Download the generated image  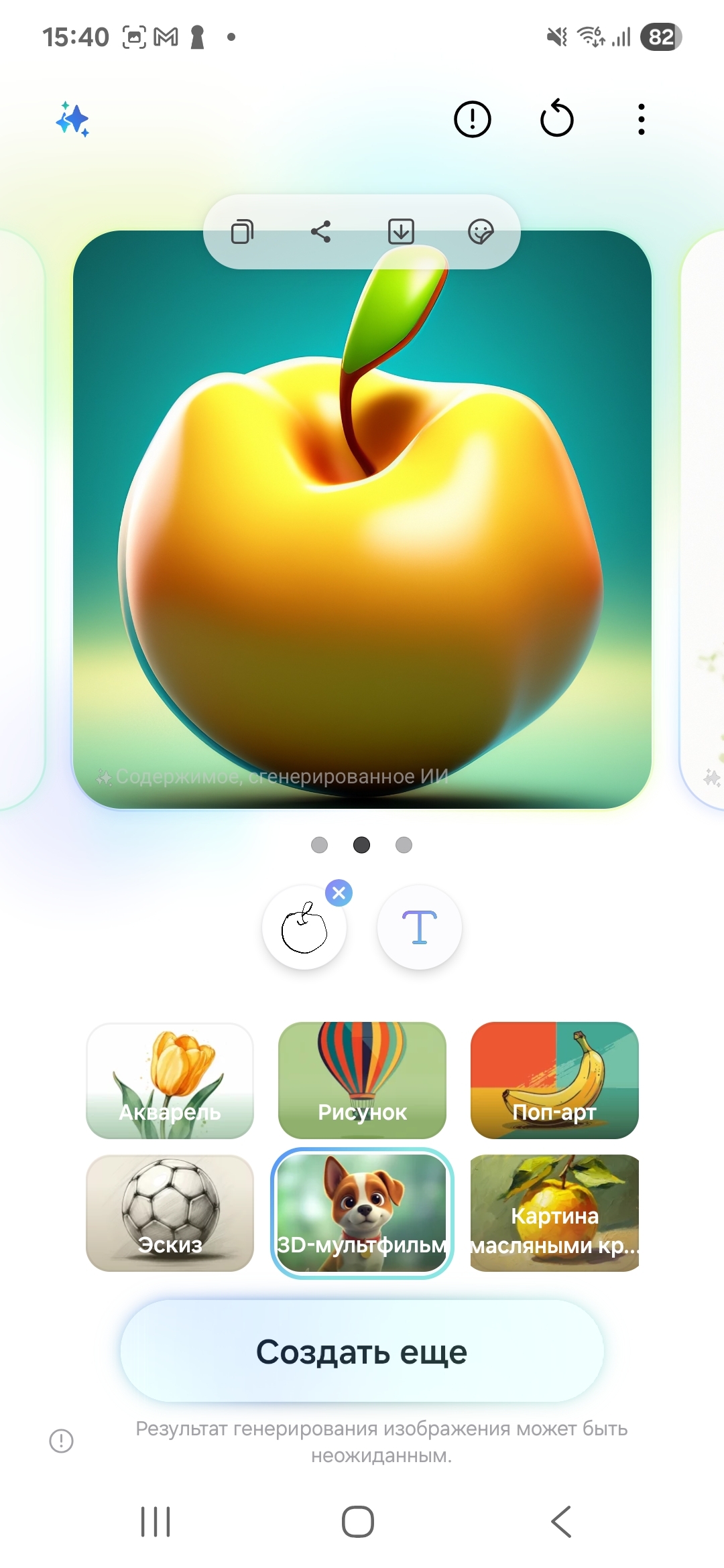click(401, 232)
